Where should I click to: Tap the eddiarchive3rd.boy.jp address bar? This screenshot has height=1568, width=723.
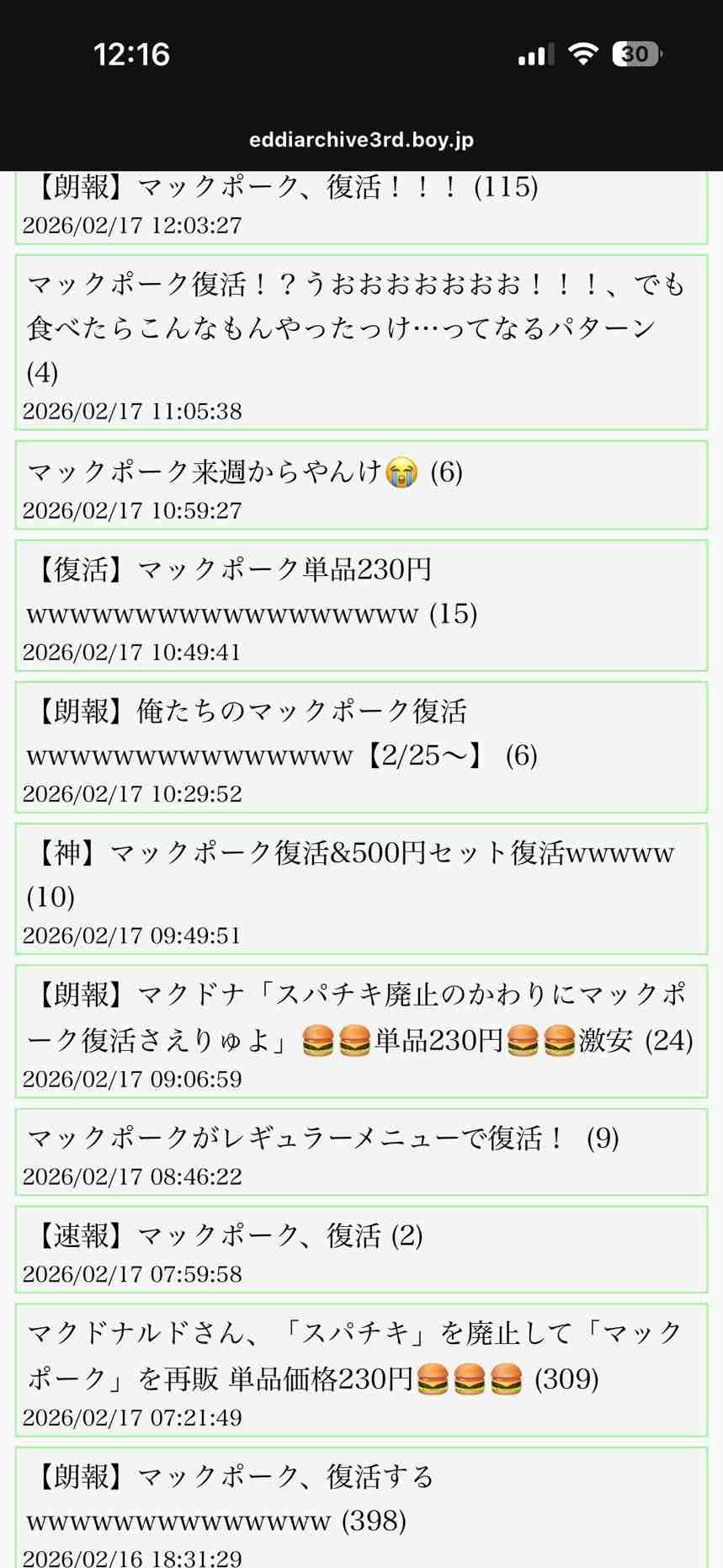361,140
